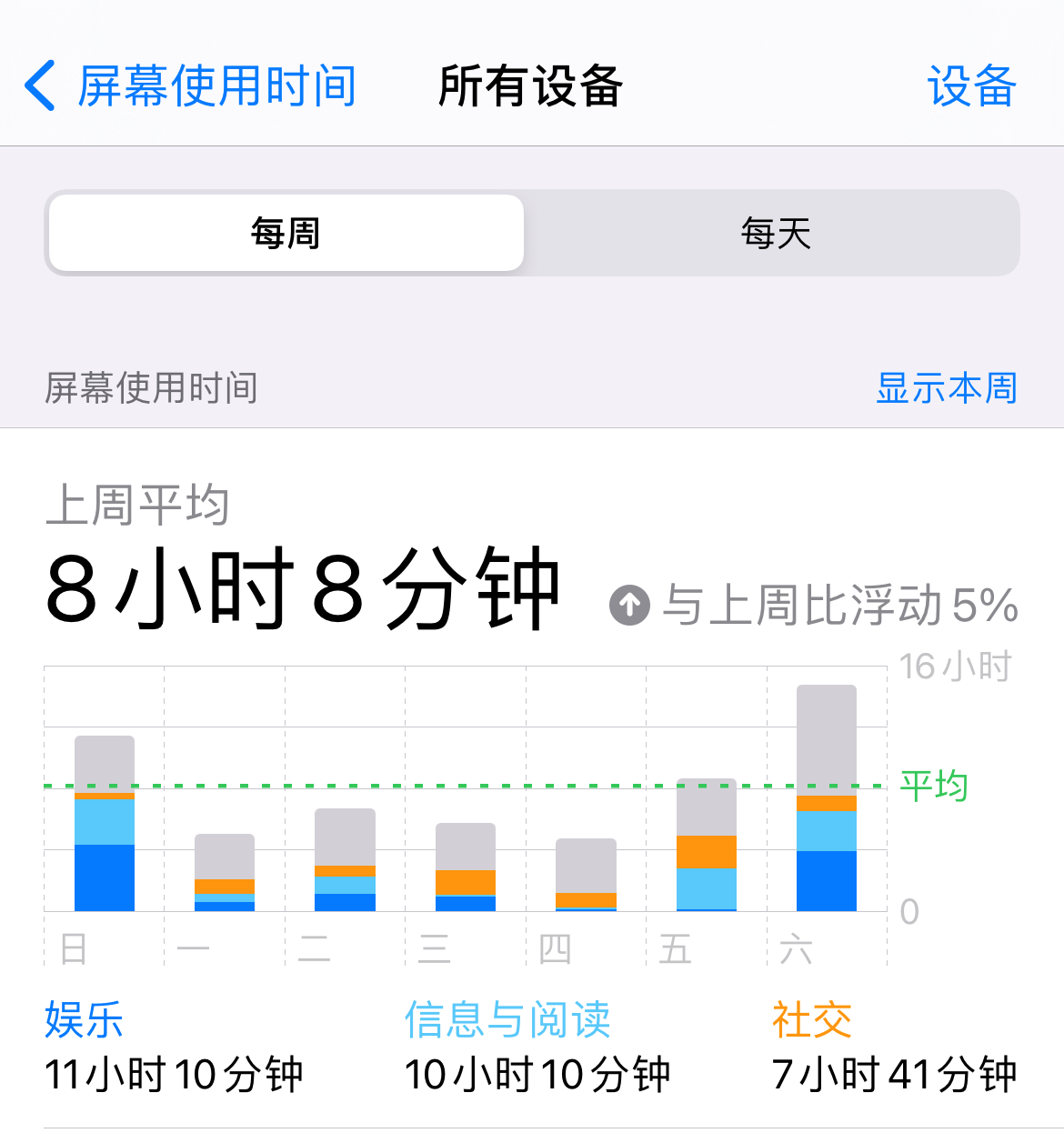This screenshot has height=1133, width=1064.
Task: Tap the 显示本周 link
Action: (946, 388)
